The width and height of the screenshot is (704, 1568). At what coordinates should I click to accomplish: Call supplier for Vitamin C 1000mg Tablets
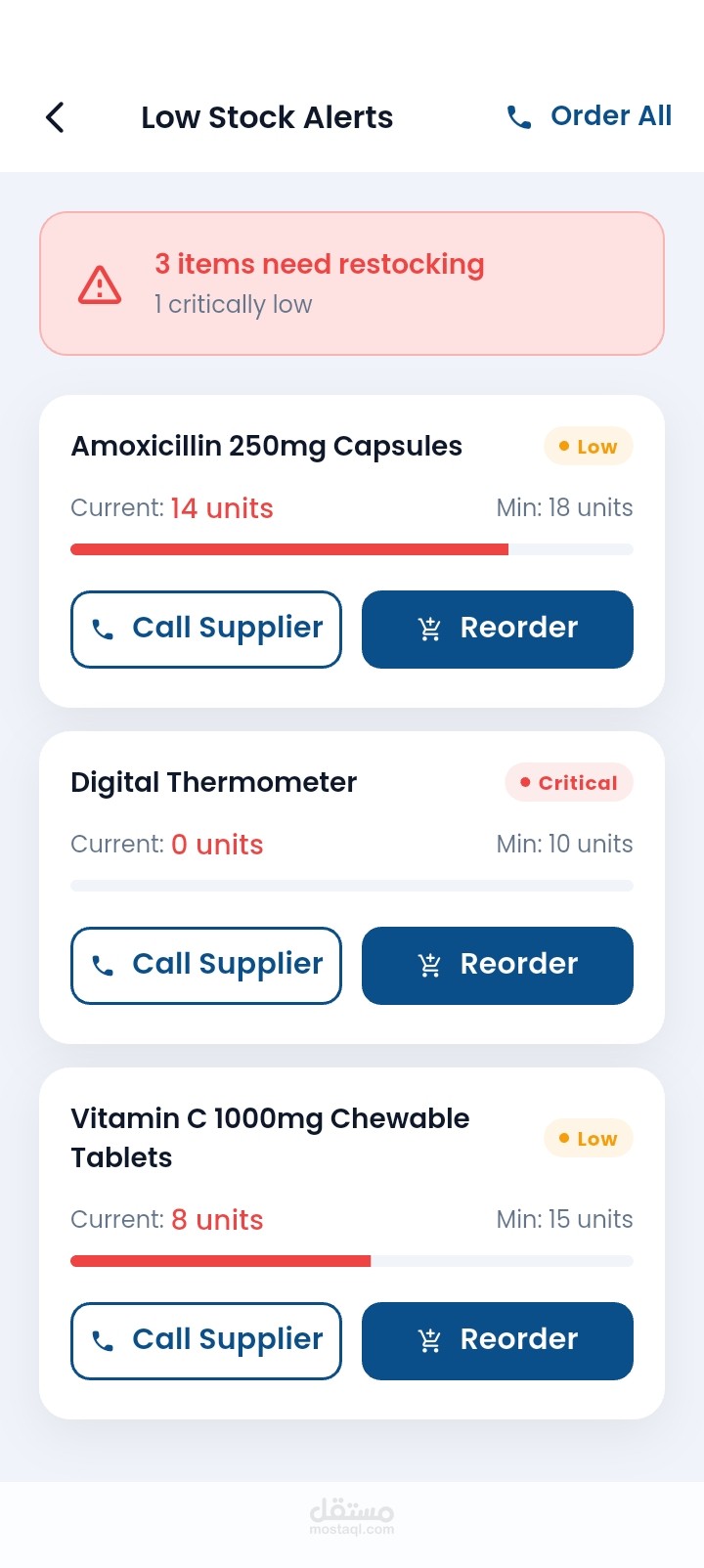click(x=206, y=1340)
